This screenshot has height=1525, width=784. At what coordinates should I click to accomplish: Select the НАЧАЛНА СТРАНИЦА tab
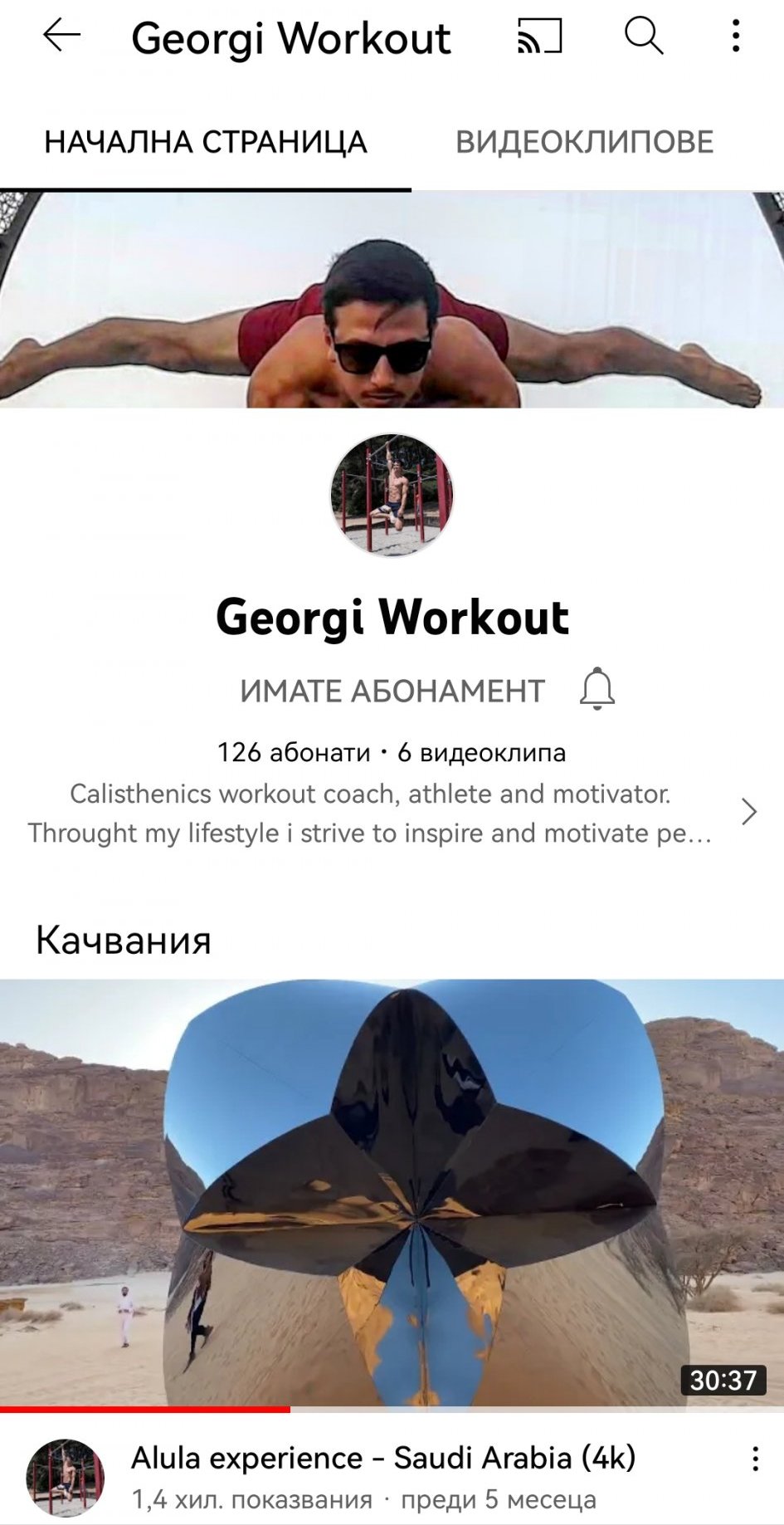[x=205, y=142]
